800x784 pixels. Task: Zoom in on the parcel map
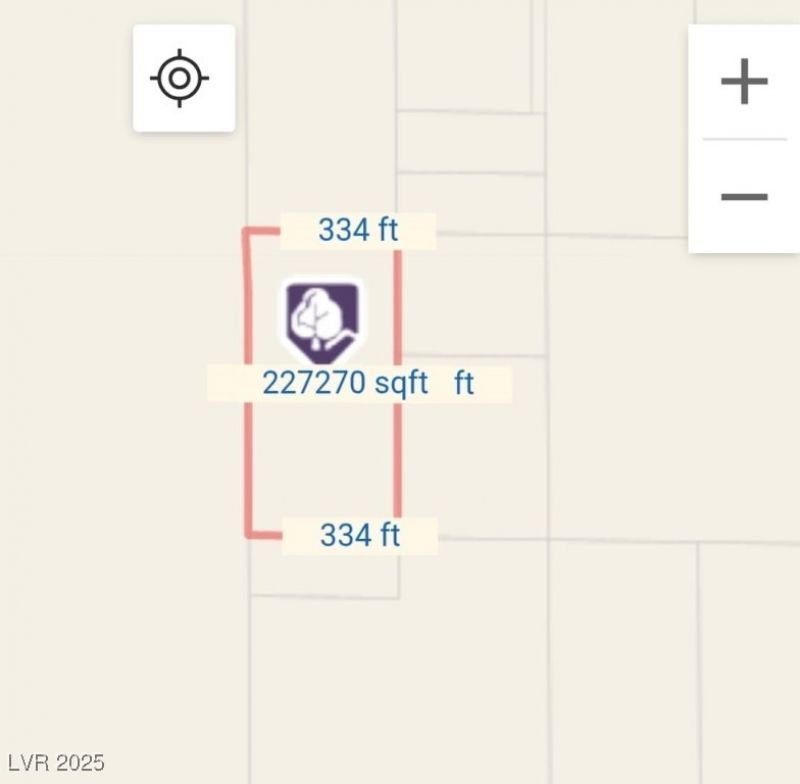(744, 82)
